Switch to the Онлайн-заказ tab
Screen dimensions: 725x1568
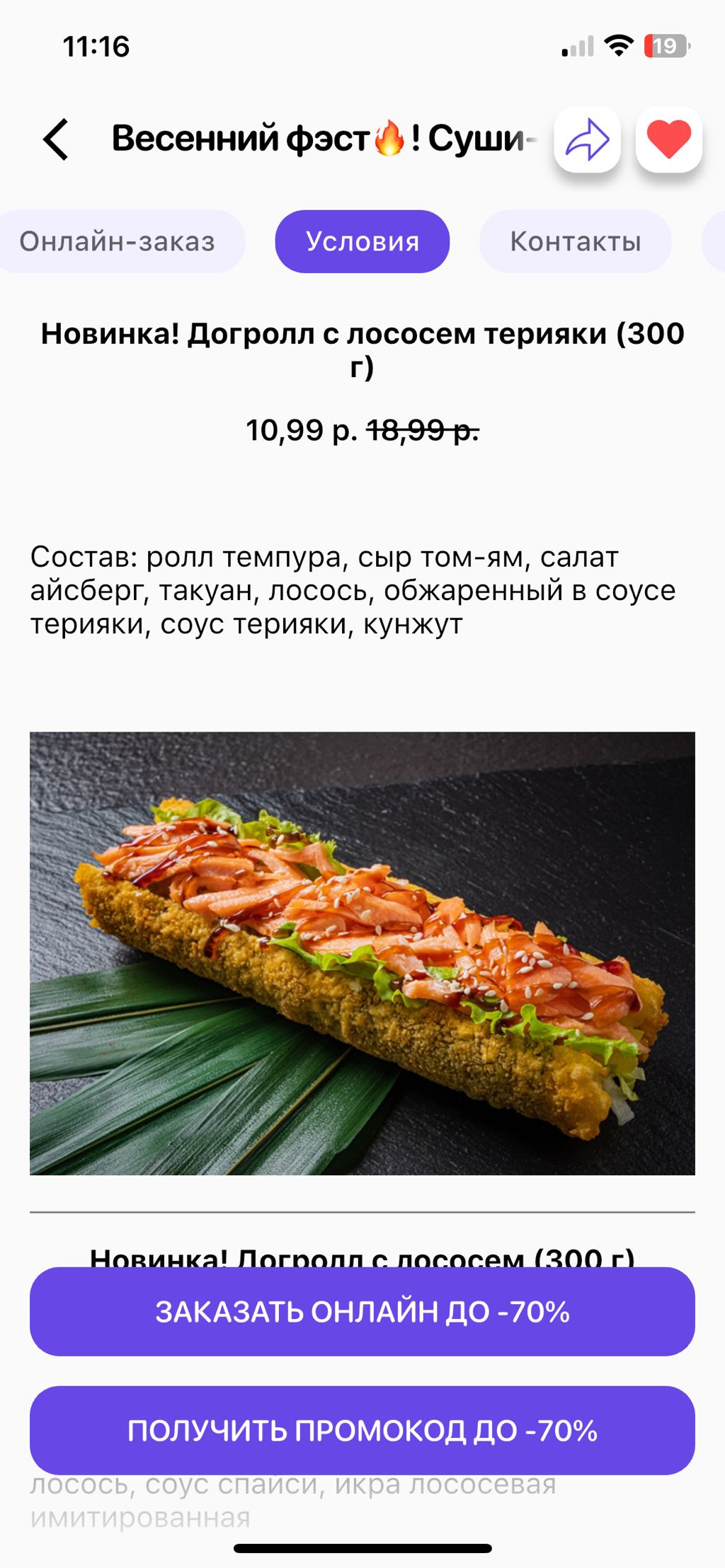coord(118,242)
